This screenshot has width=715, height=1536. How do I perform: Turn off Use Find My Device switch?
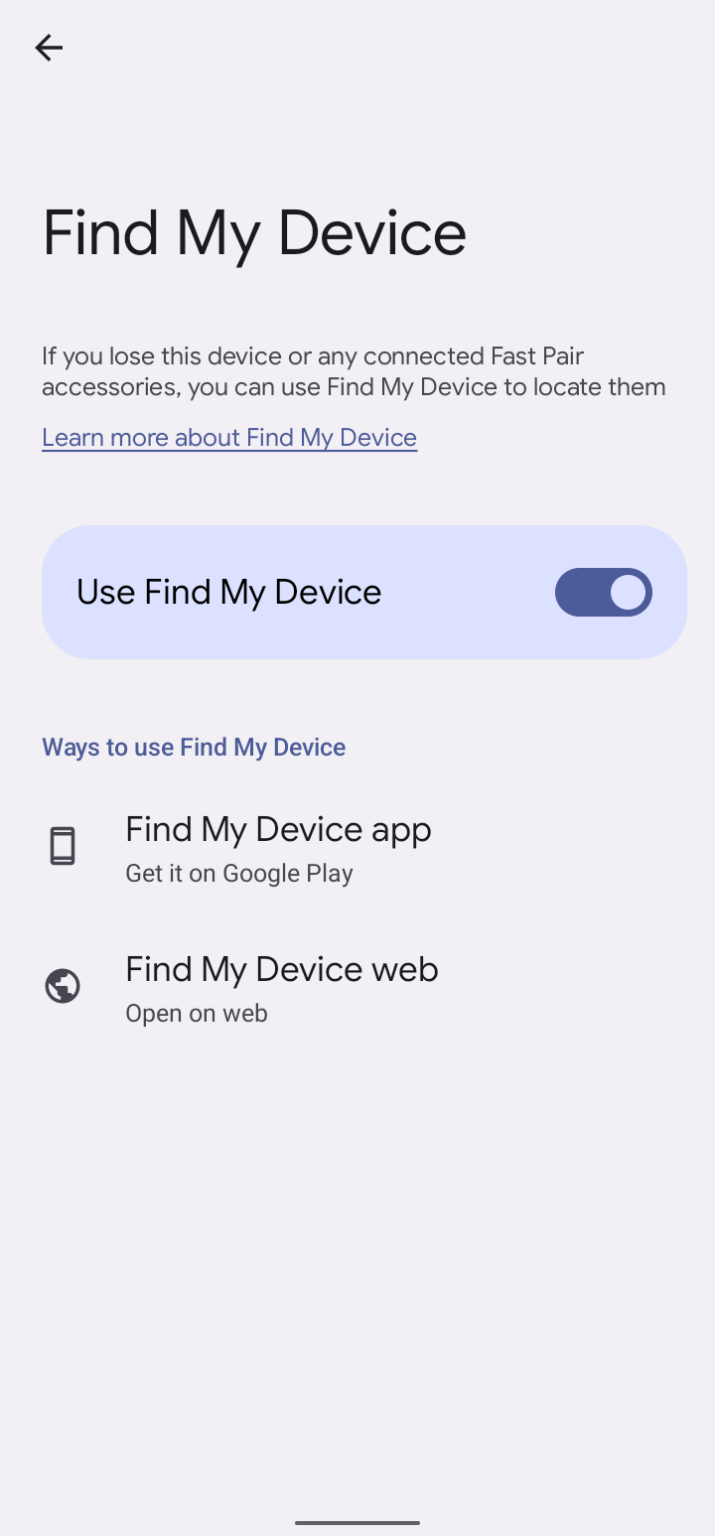coord(603,592)
